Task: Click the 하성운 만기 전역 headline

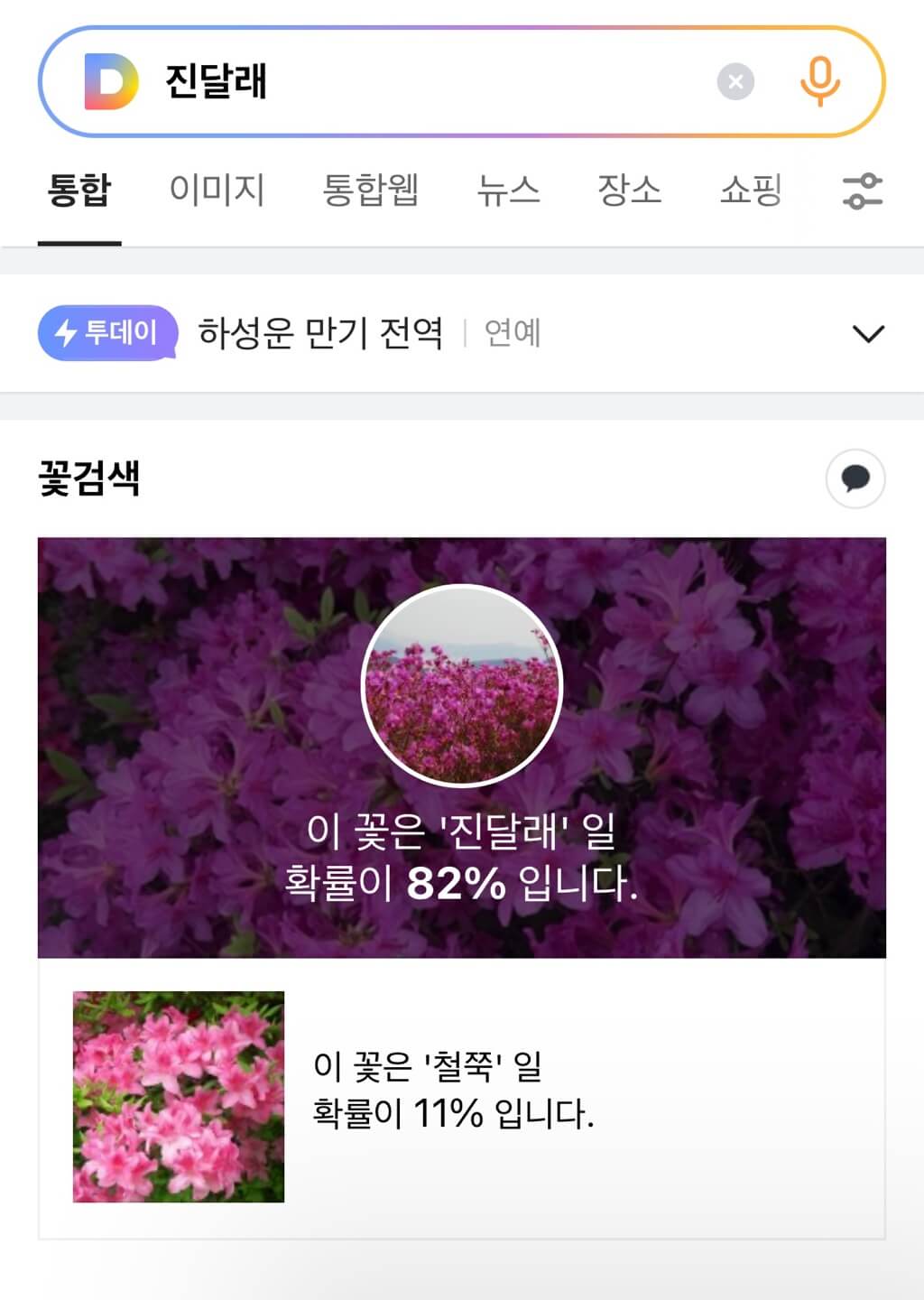Action: pyautogui.click(x=322, y=332)
